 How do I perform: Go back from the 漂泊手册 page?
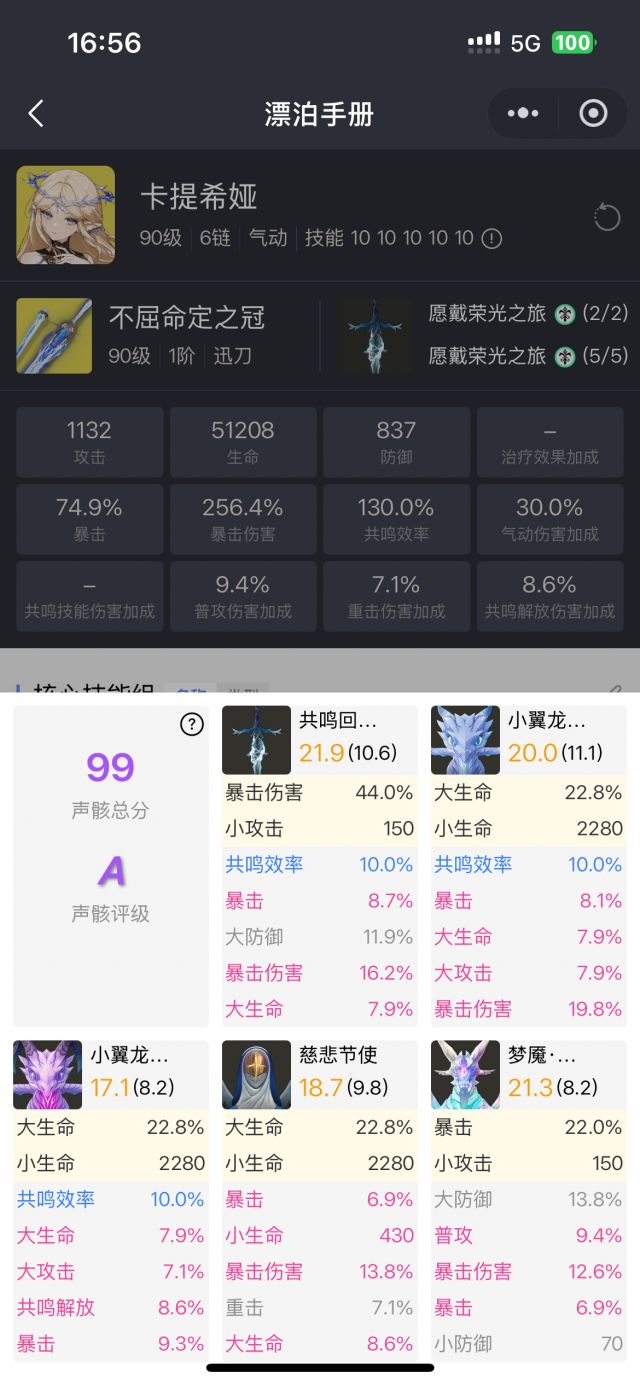click(x=36, y=114)
